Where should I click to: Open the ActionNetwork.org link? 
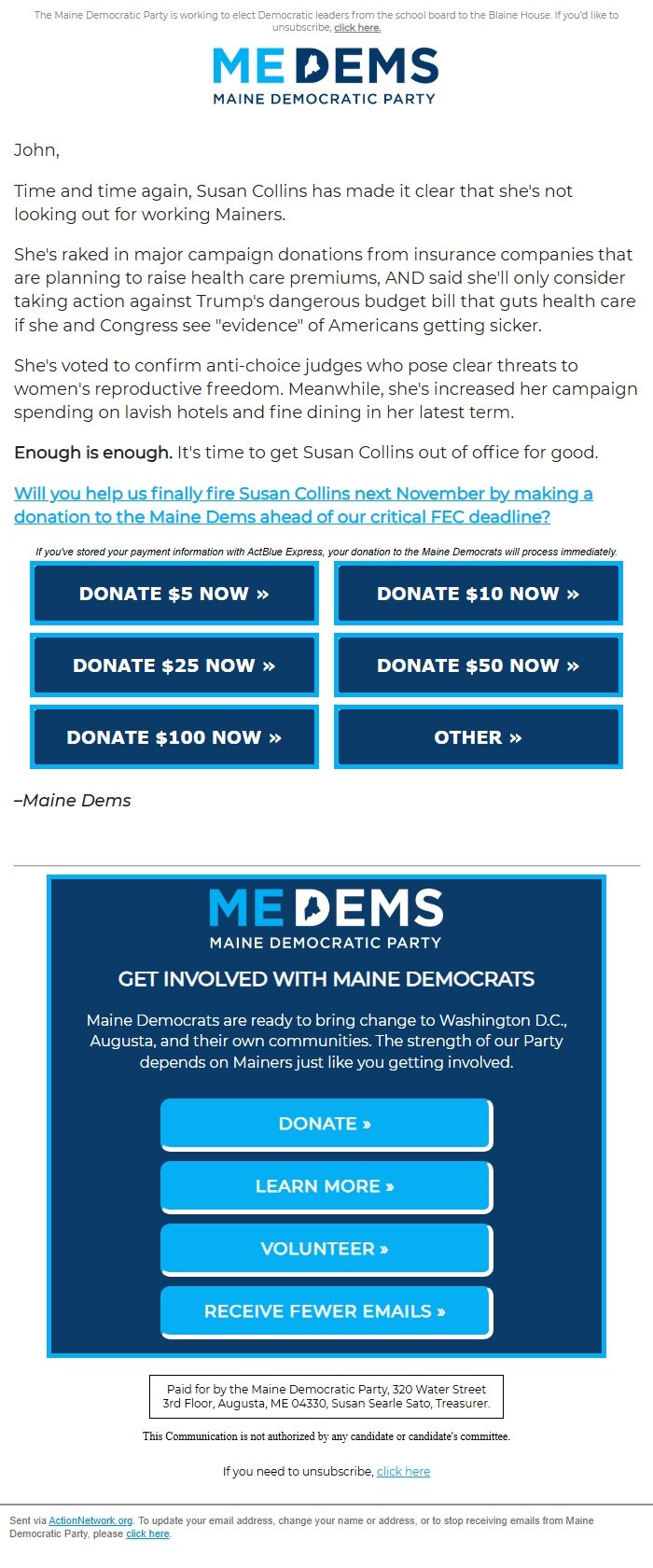click(x=90, y=1520)
